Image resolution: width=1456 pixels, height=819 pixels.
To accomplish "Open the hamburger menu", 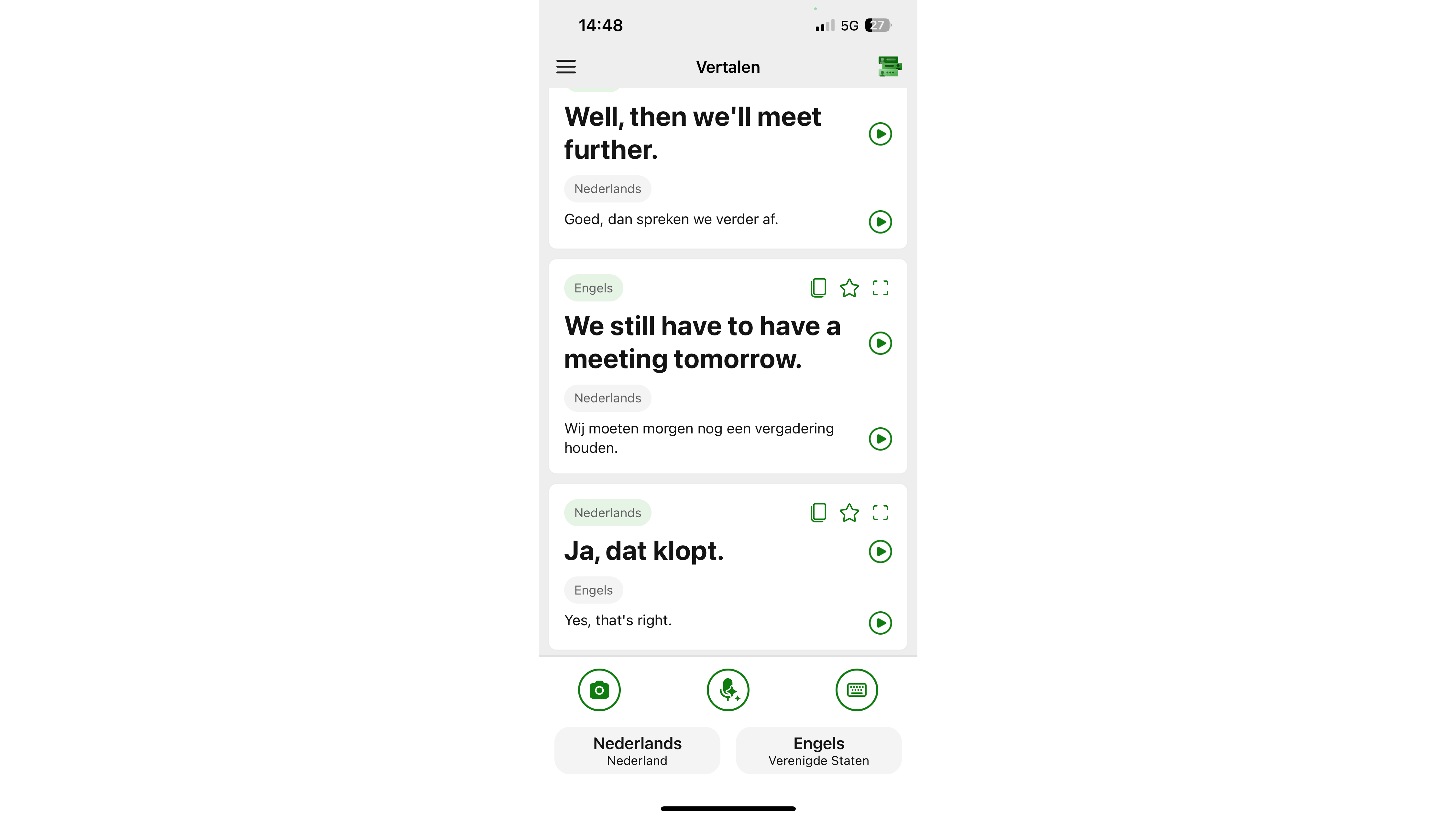I will tap(566, 67).
